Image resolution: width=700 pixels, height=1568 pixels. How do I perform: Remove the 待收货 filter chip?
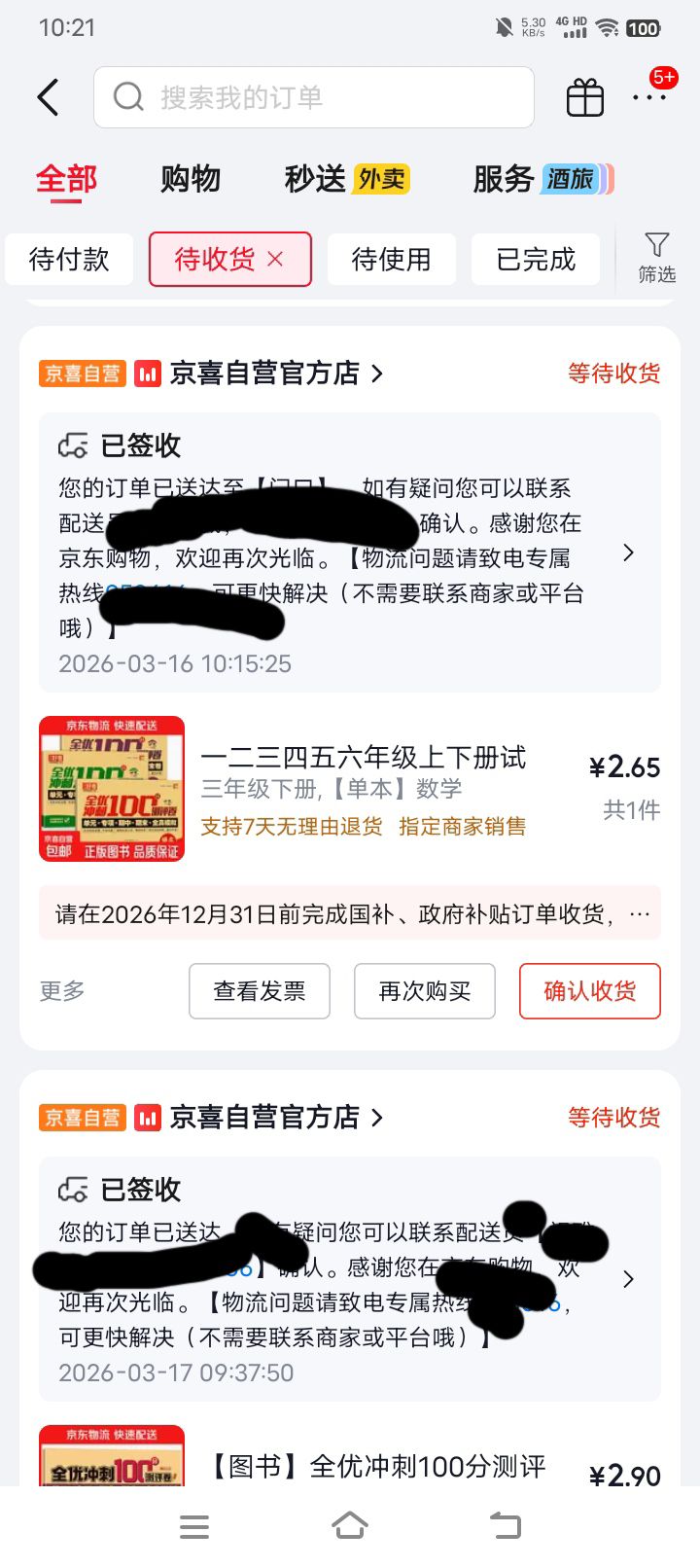tap(276, 259)
